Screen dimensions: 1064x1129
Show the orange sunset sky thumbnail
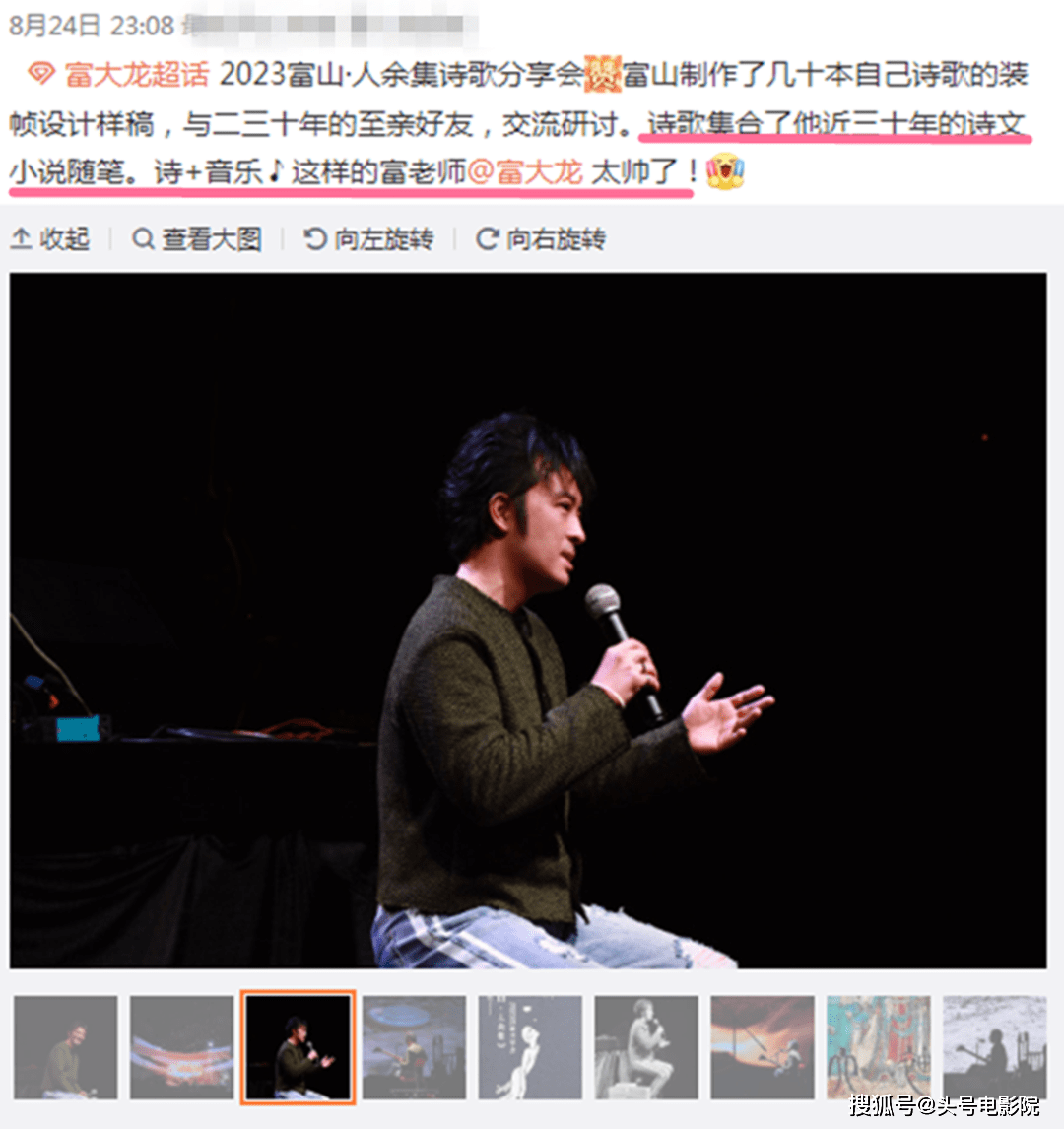click(763, 1046)
